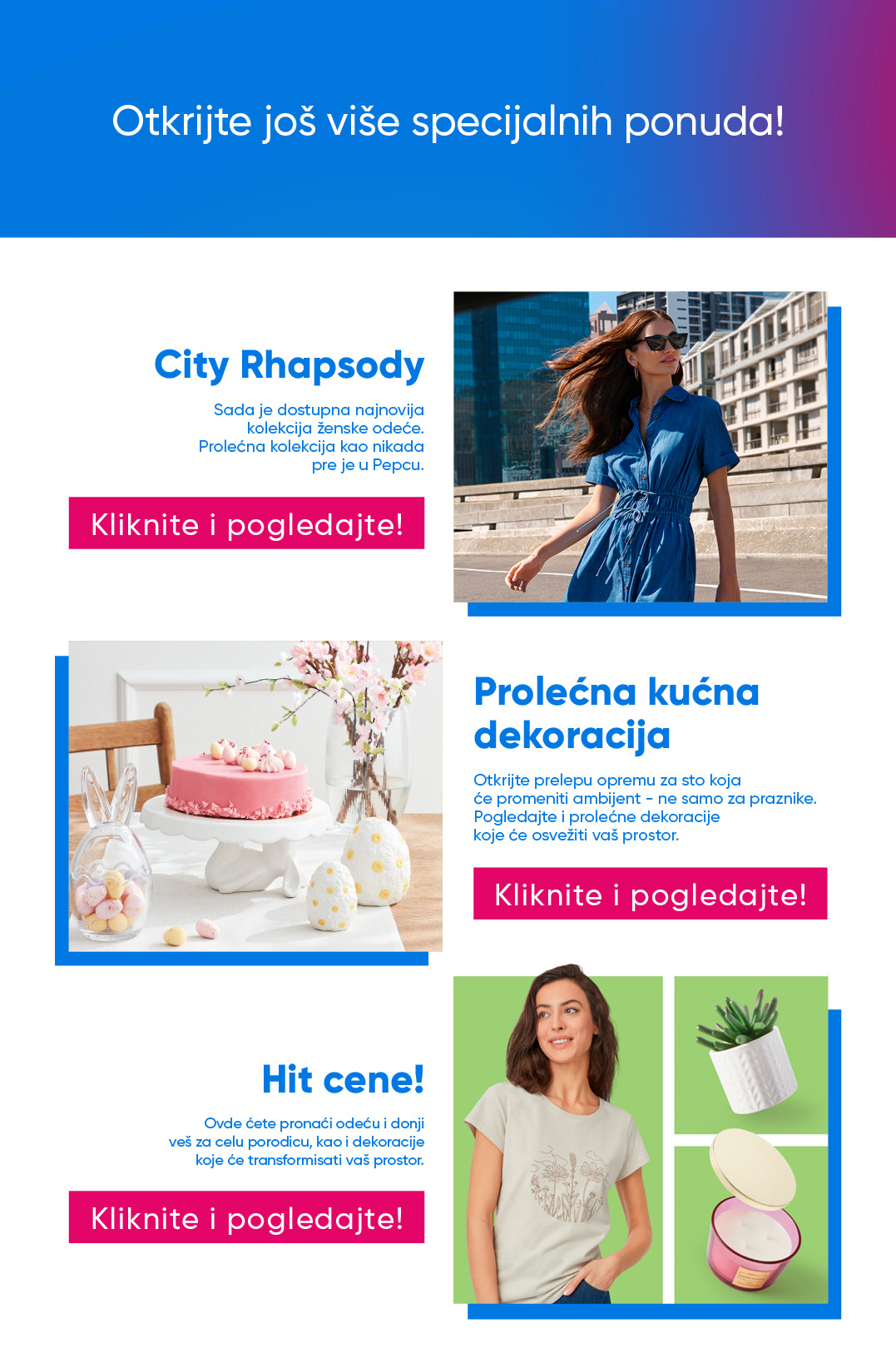Open the City Rhapsody denim dress picture
The height and width of the screenshot is (1368, 896).
click(640, 447)
